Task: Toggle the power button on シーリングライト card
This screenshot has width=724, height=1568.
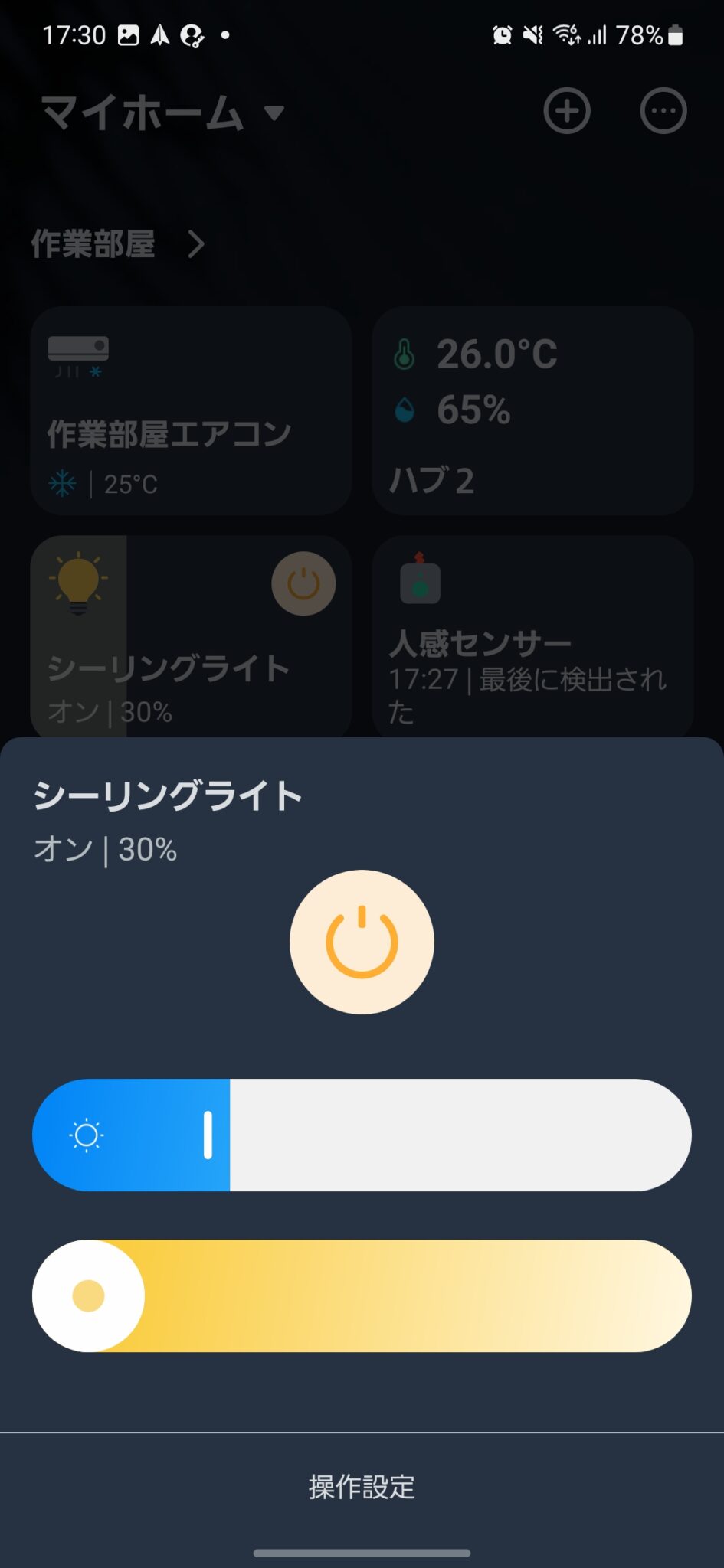Action: pos(302,582)
